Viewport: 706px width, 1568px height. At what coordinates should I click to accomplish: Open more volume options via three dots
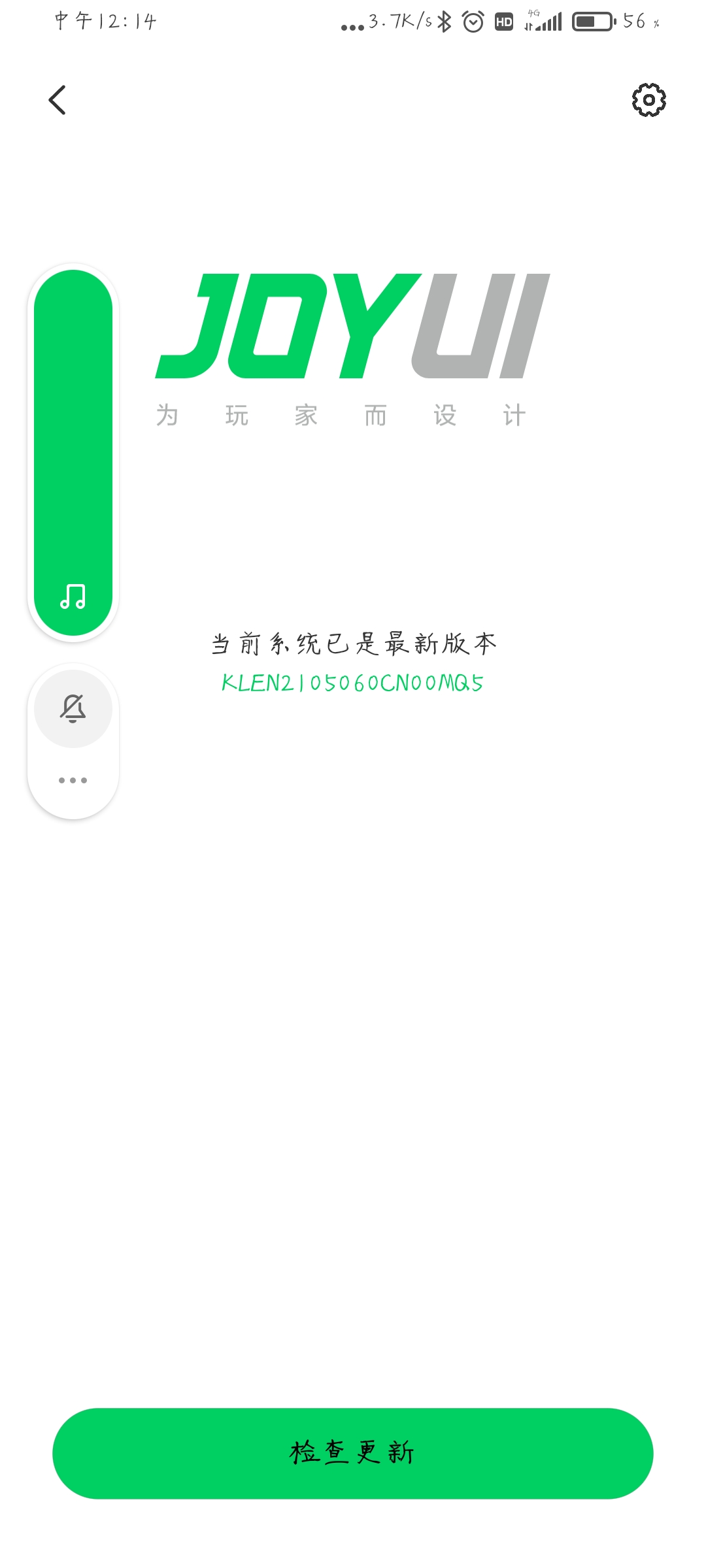point(73,780)
